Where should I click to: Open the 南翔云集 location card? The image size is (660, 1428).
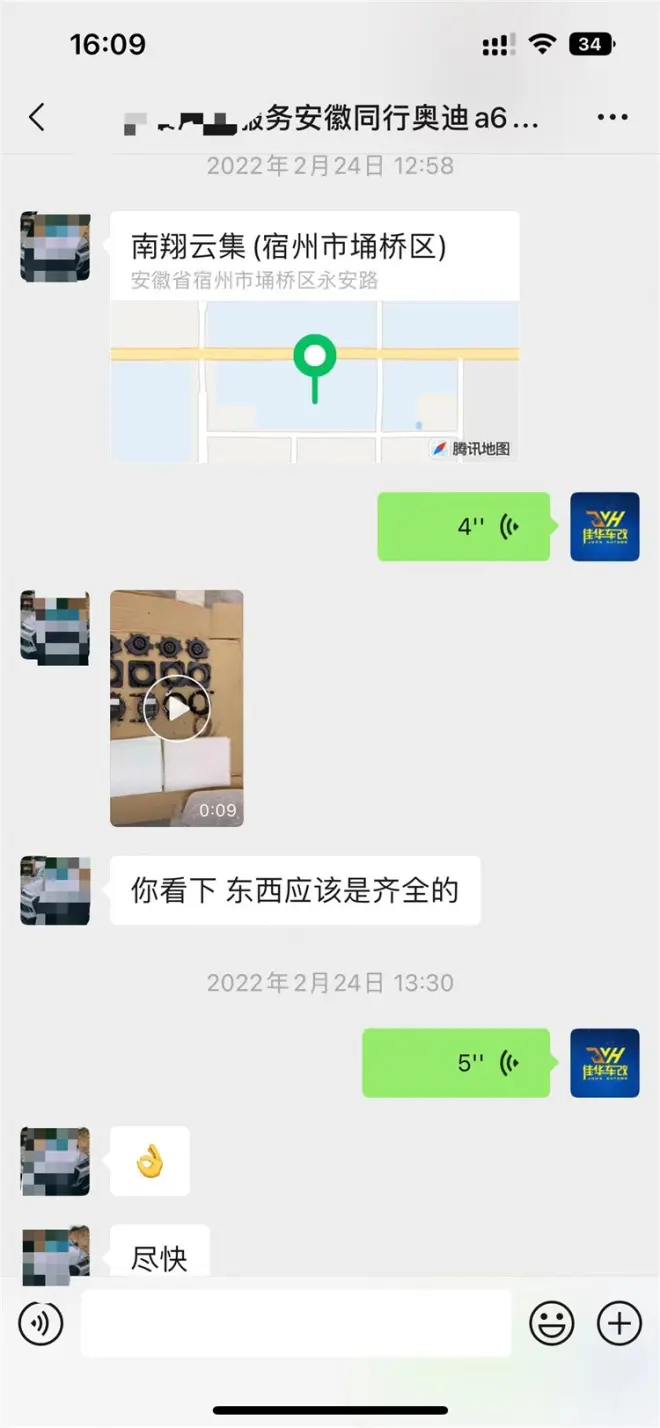(314, 337)
